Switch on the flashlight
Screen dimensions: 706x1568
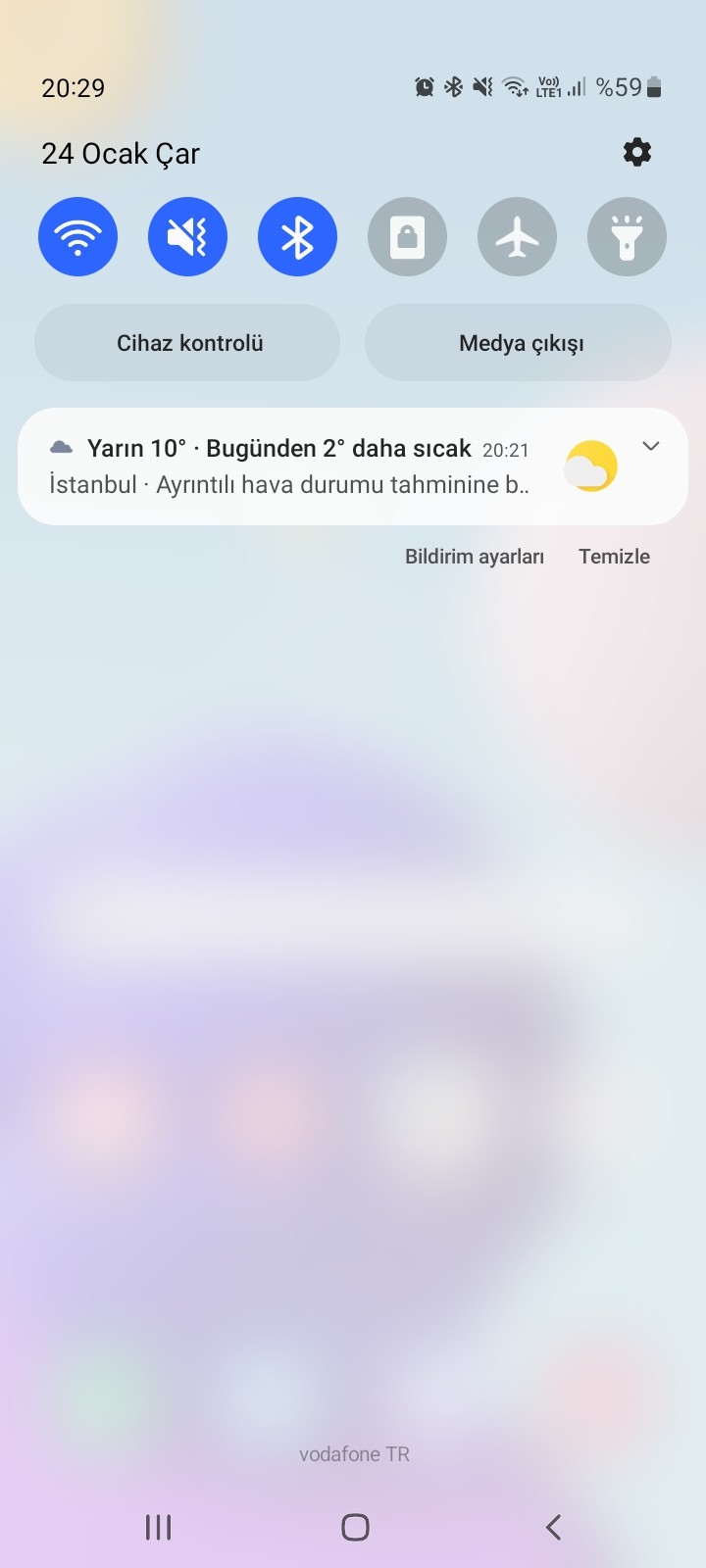pyautogui.click(x=627, y=237)
